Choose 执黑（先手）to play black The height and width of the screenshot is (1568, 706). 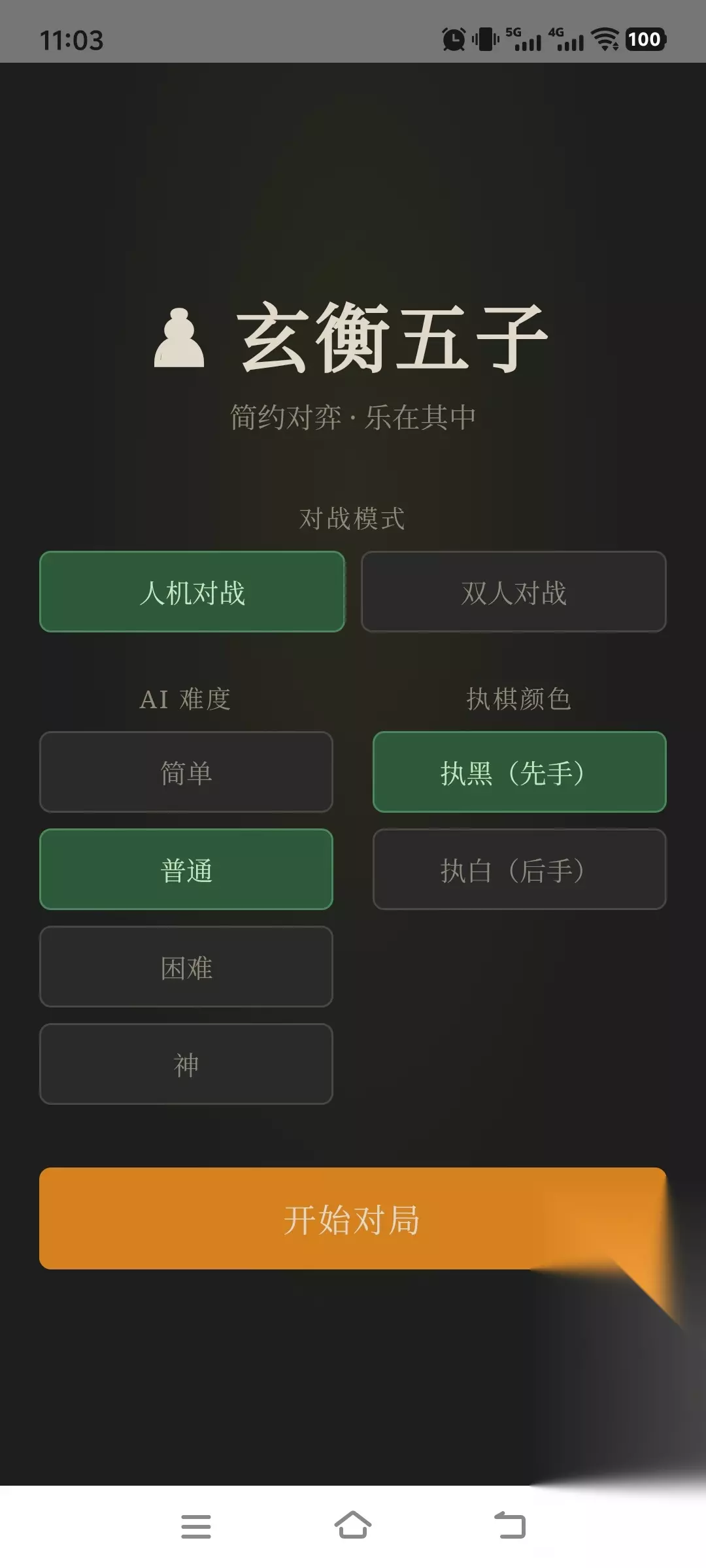(x=520, y=772)
